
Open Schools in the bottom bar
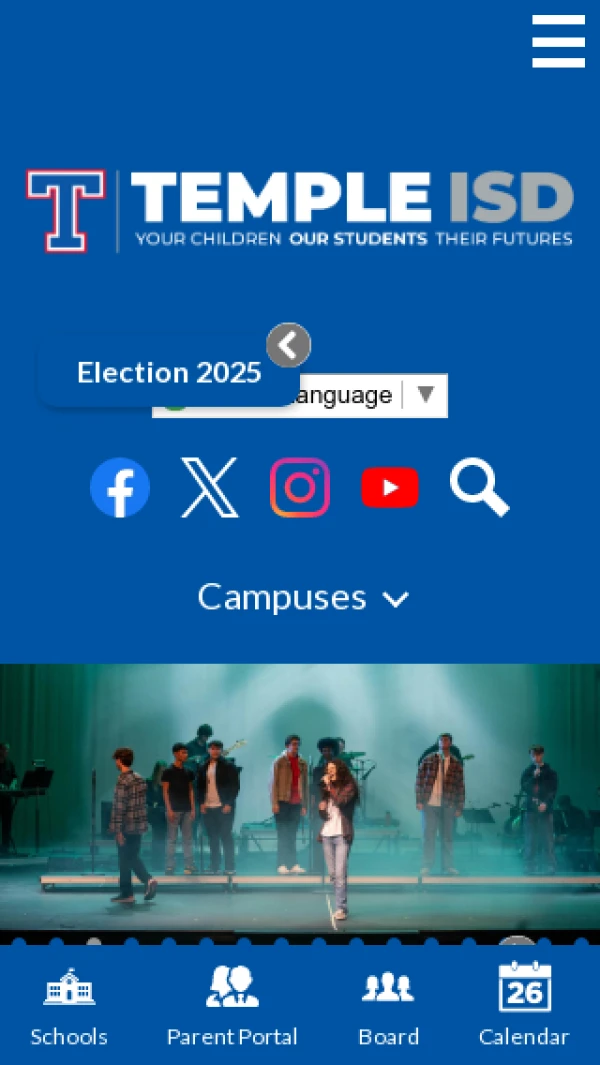pos(69,1006)
